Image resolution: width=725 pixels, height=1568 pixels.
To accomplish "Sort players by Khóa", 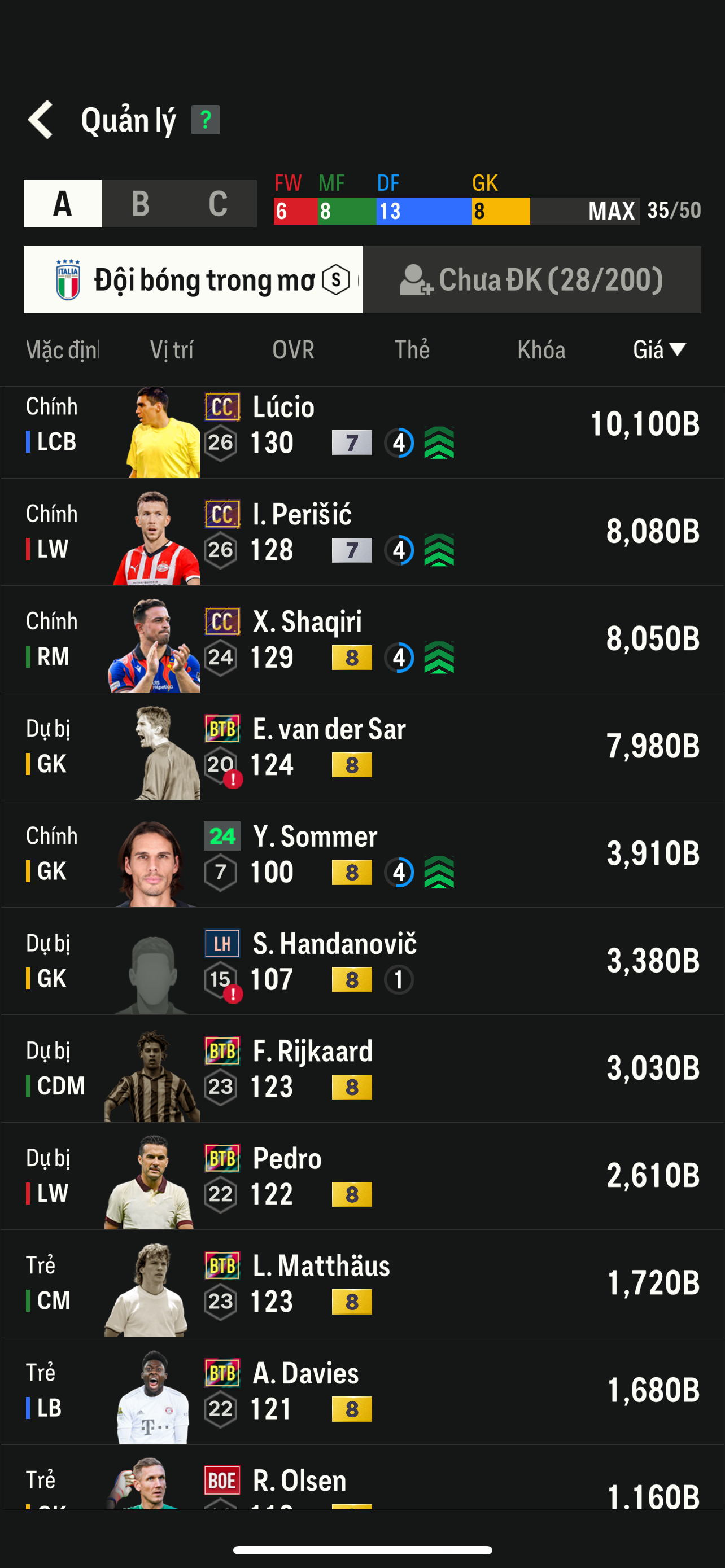I will [x=541, y=350].
